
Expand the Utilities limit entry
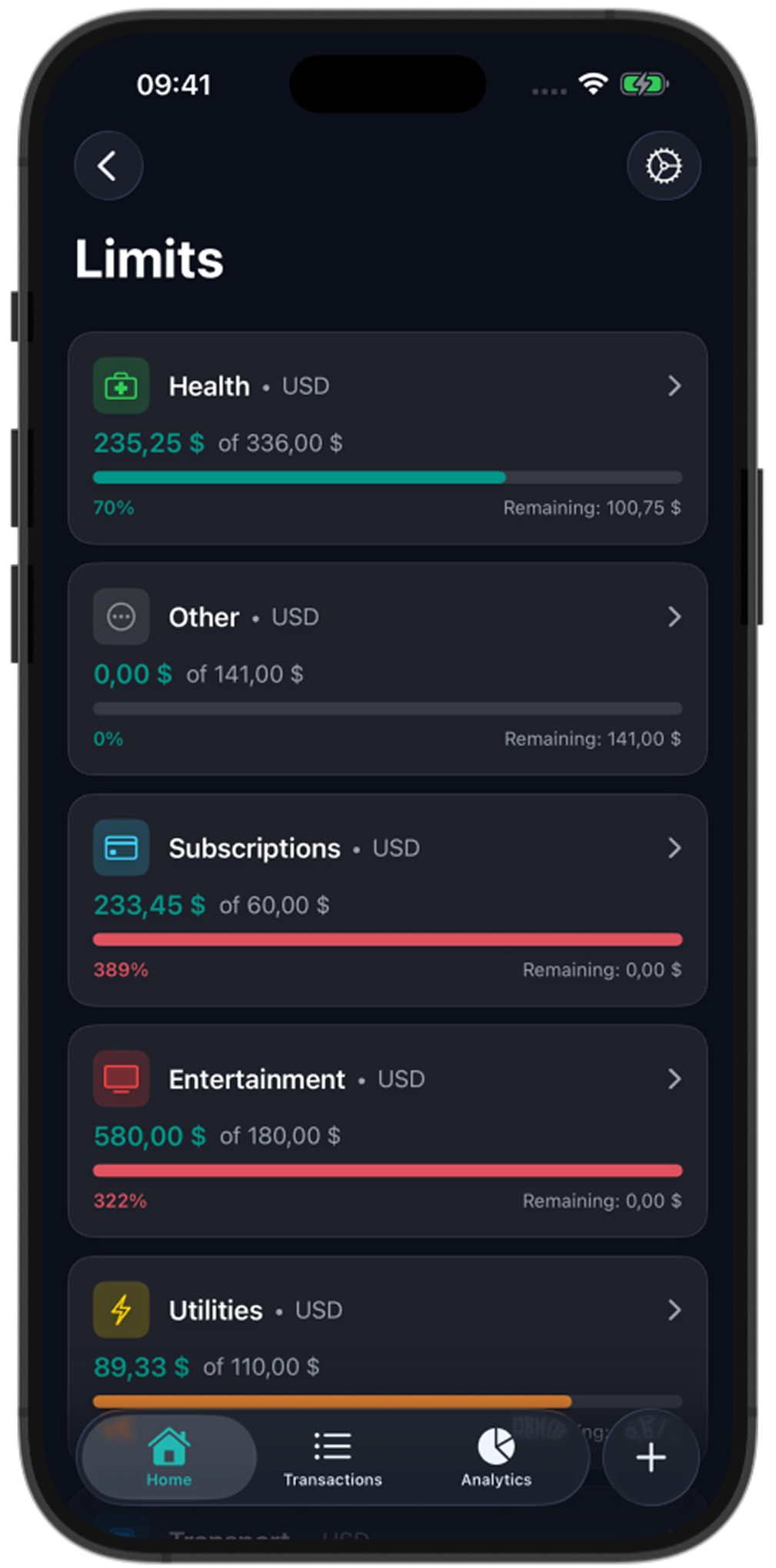[674, 1309]
